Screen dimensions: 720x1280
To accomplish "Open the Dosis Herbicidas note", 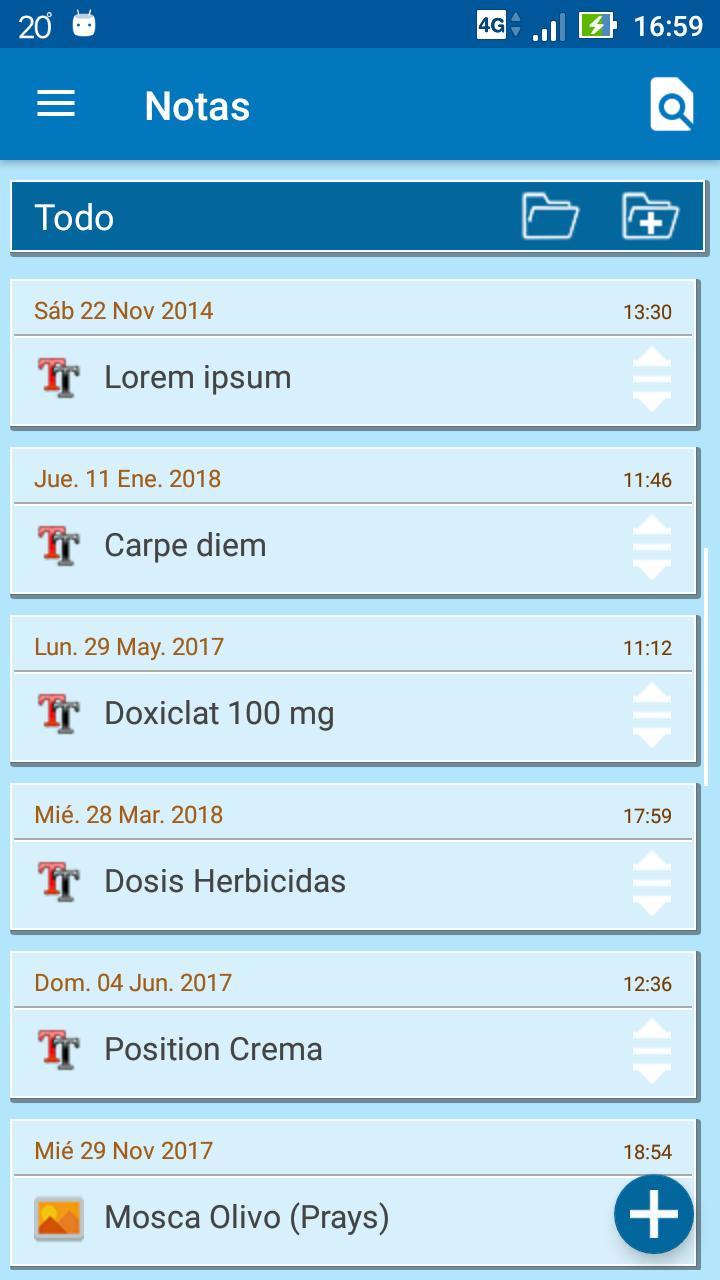I will pos(225,882).
